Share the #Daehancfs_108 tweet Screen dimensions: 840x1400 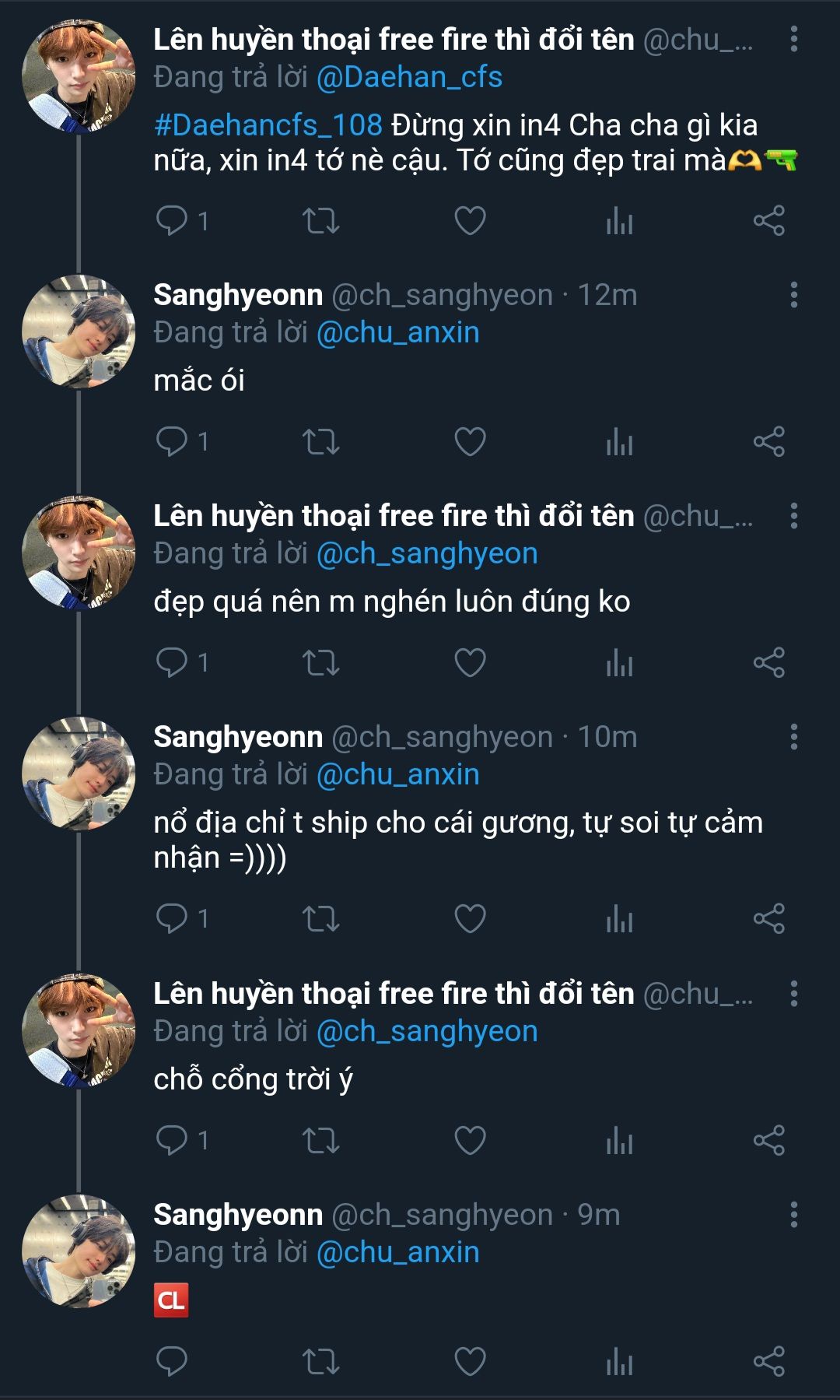[x=768, y=221]
